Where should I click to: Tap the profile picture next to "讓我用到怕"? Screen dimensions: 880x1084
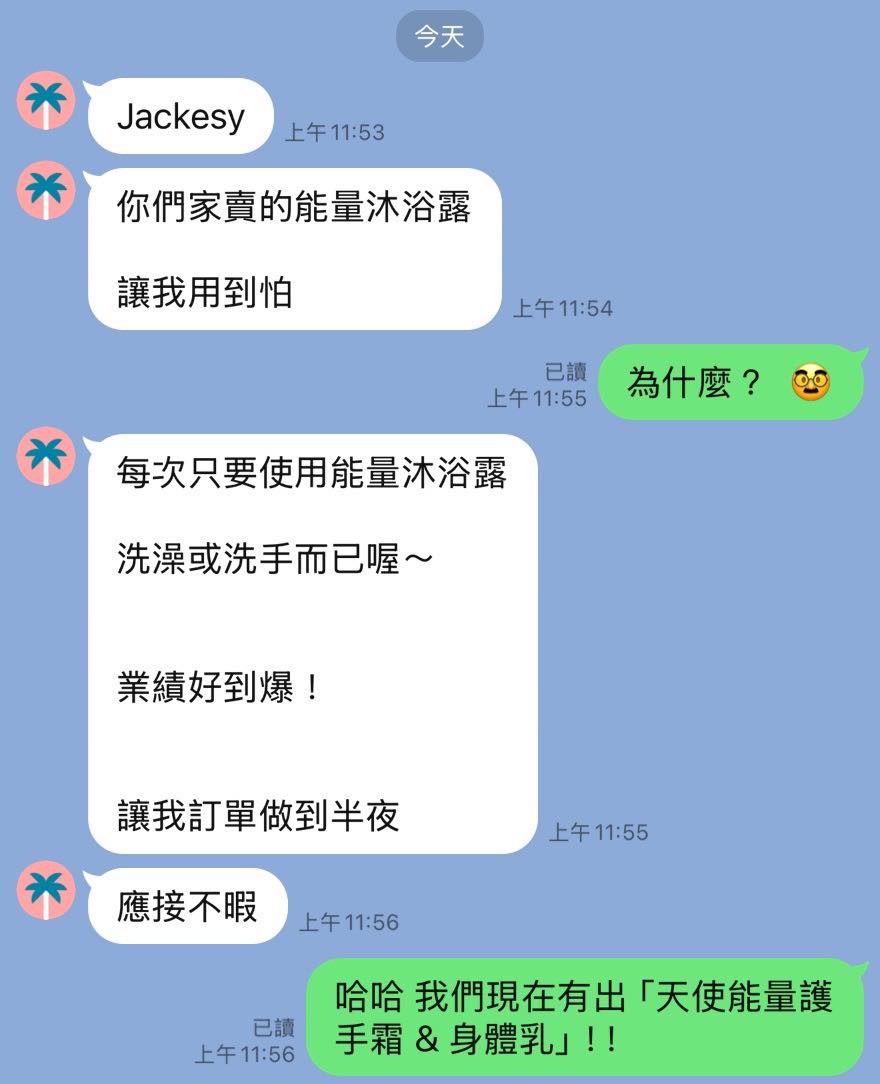pos(46,190)
